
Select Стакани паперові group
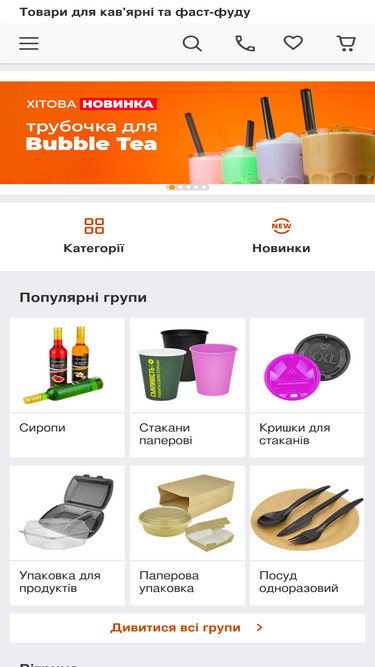tap(188, 388)
